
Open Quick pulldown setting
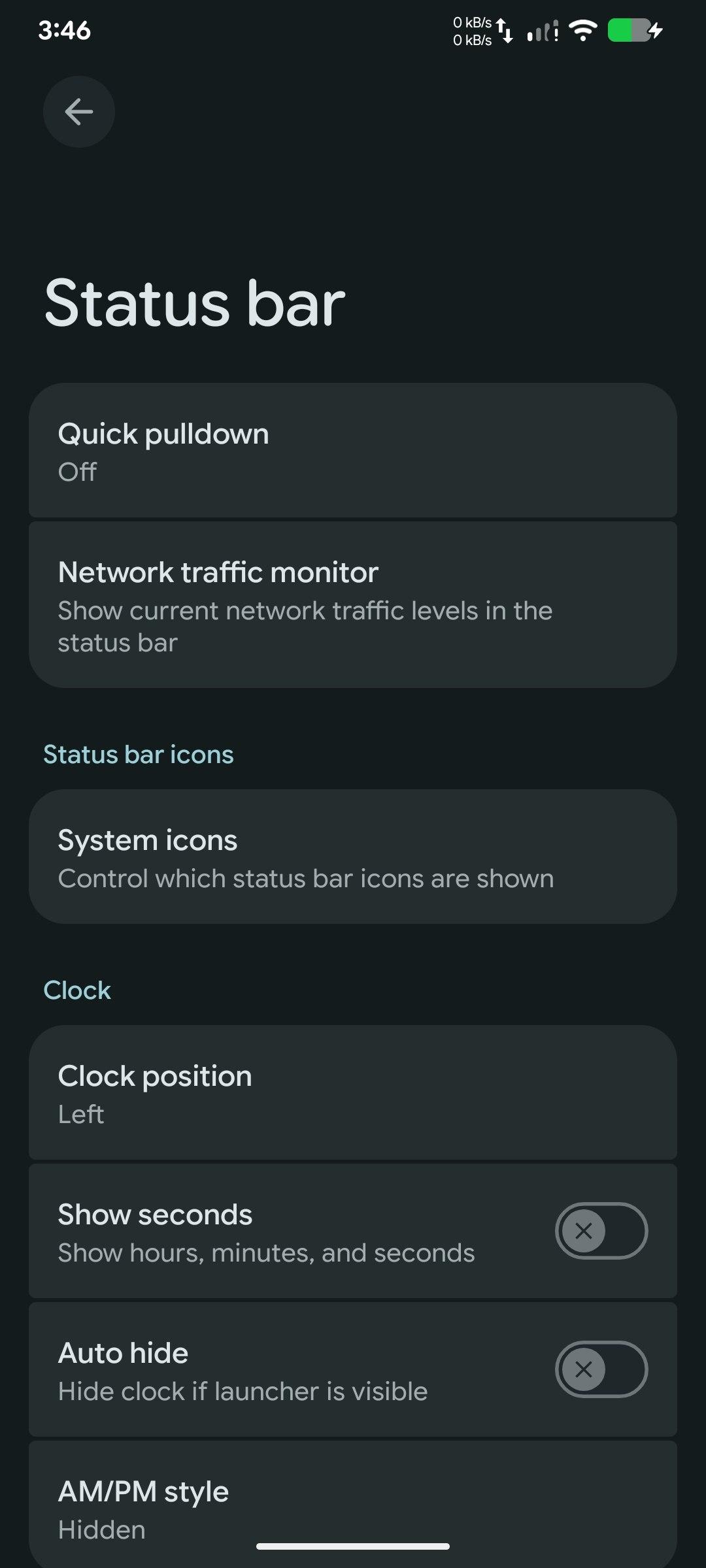coord(353,451)
